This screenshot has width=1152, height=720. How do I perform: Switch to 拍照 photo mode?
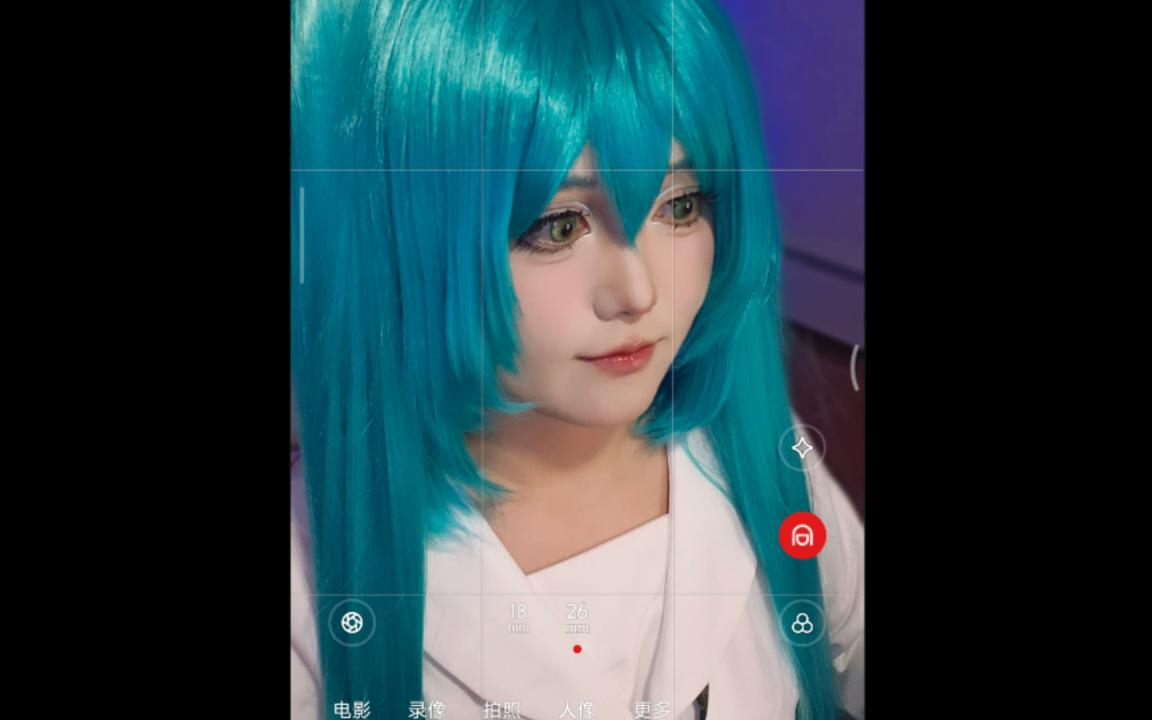click(x=502, y=709)
